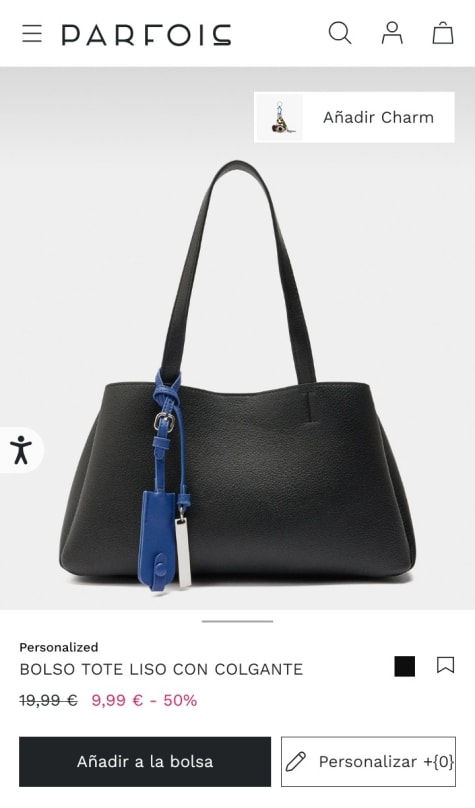Go to Parfois home via logo
Image resolution: width=475 pixels, height=808 pixels.
[x=147, y=35]
